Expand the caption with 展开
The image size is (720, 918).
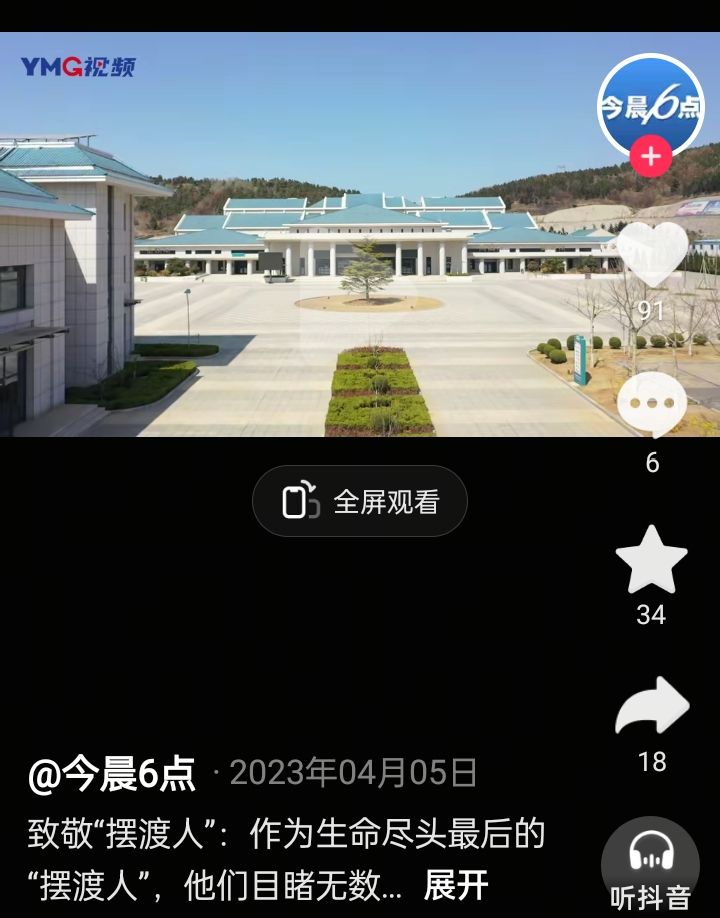pyautogui.click(x=456, y=884)
